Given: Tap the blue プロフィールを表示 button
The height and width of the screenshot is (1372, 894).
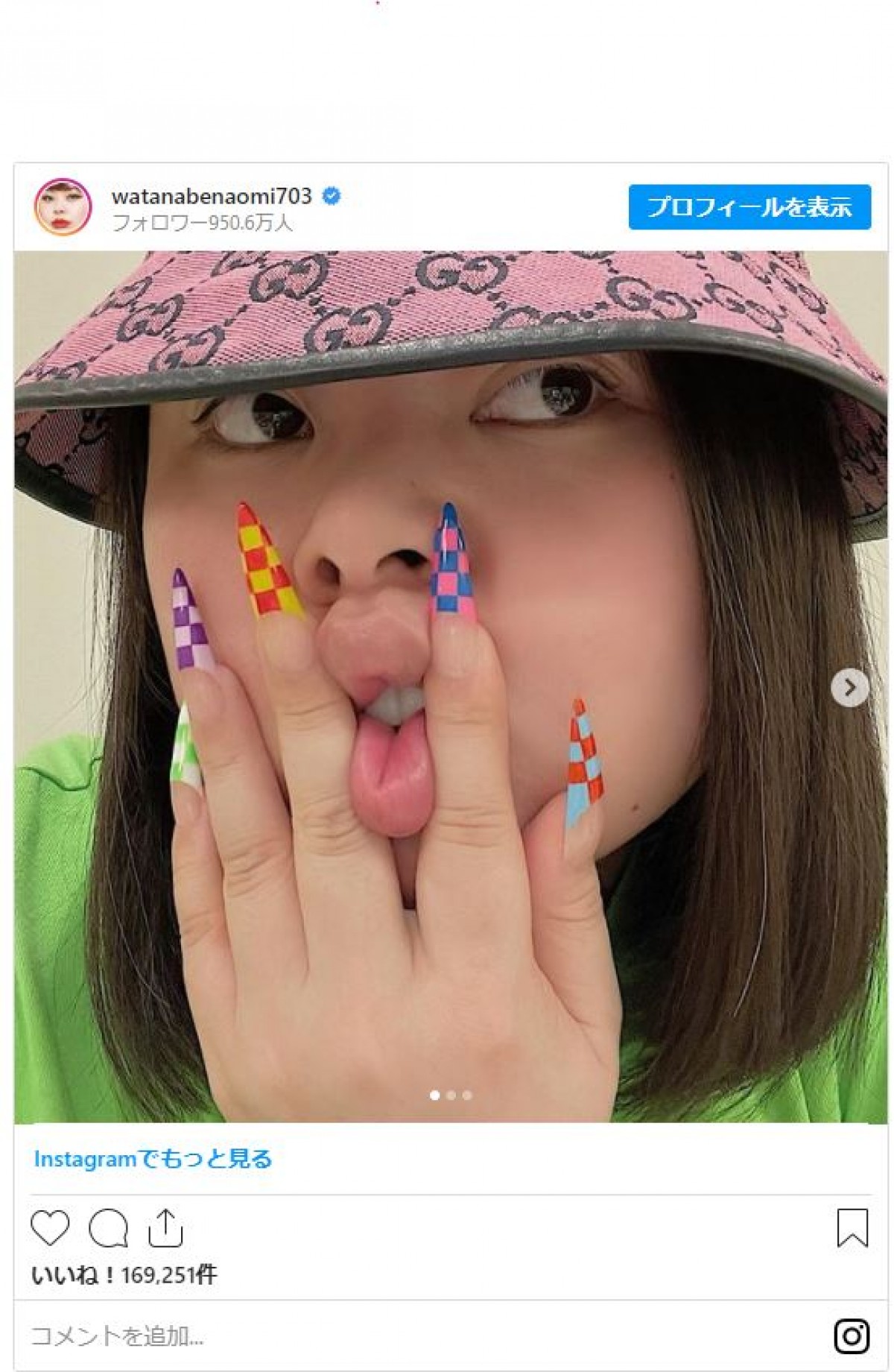Looking at the screenshot, I should [749, 207].
